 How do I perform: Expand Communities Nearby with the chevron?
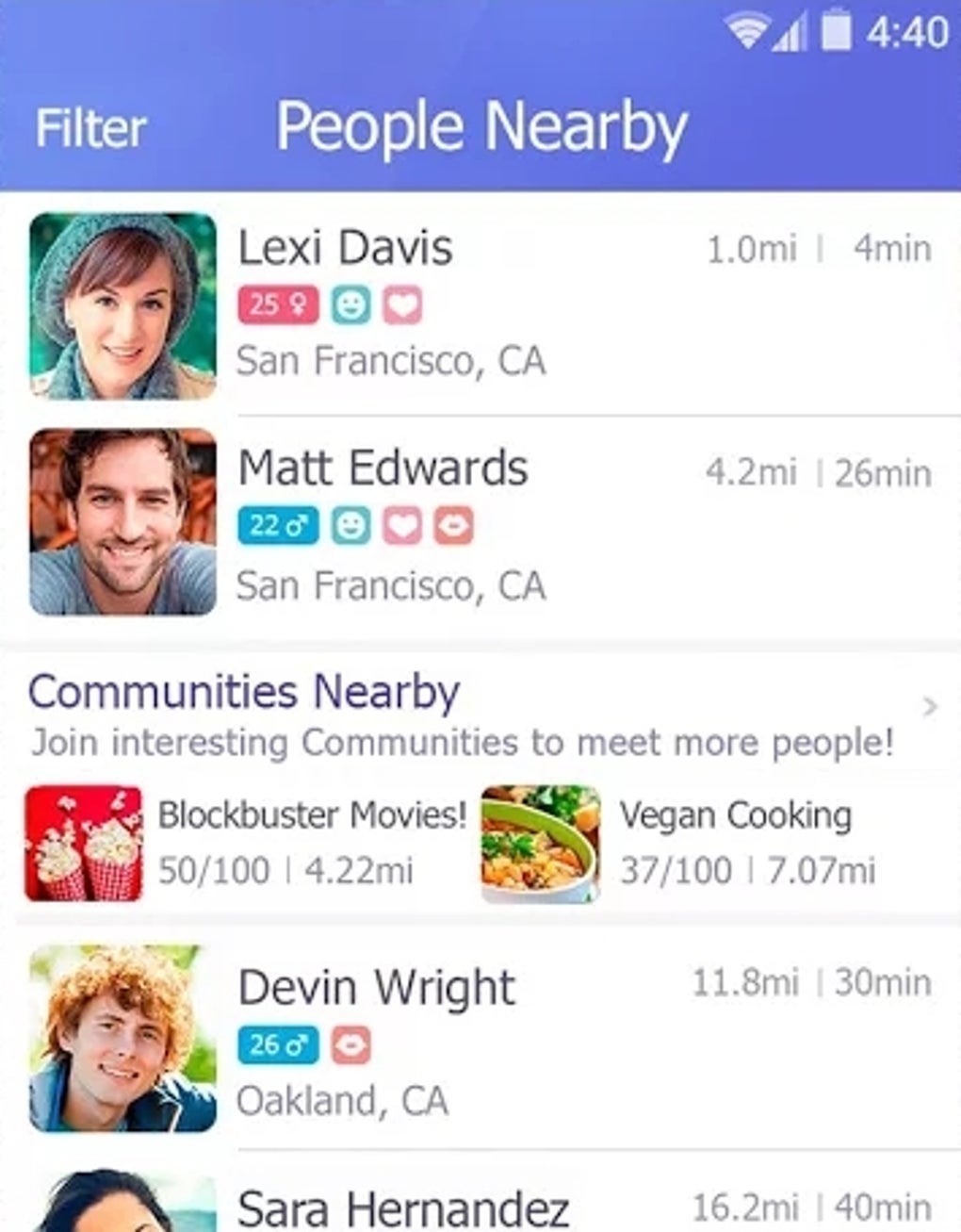coord(930,706)
